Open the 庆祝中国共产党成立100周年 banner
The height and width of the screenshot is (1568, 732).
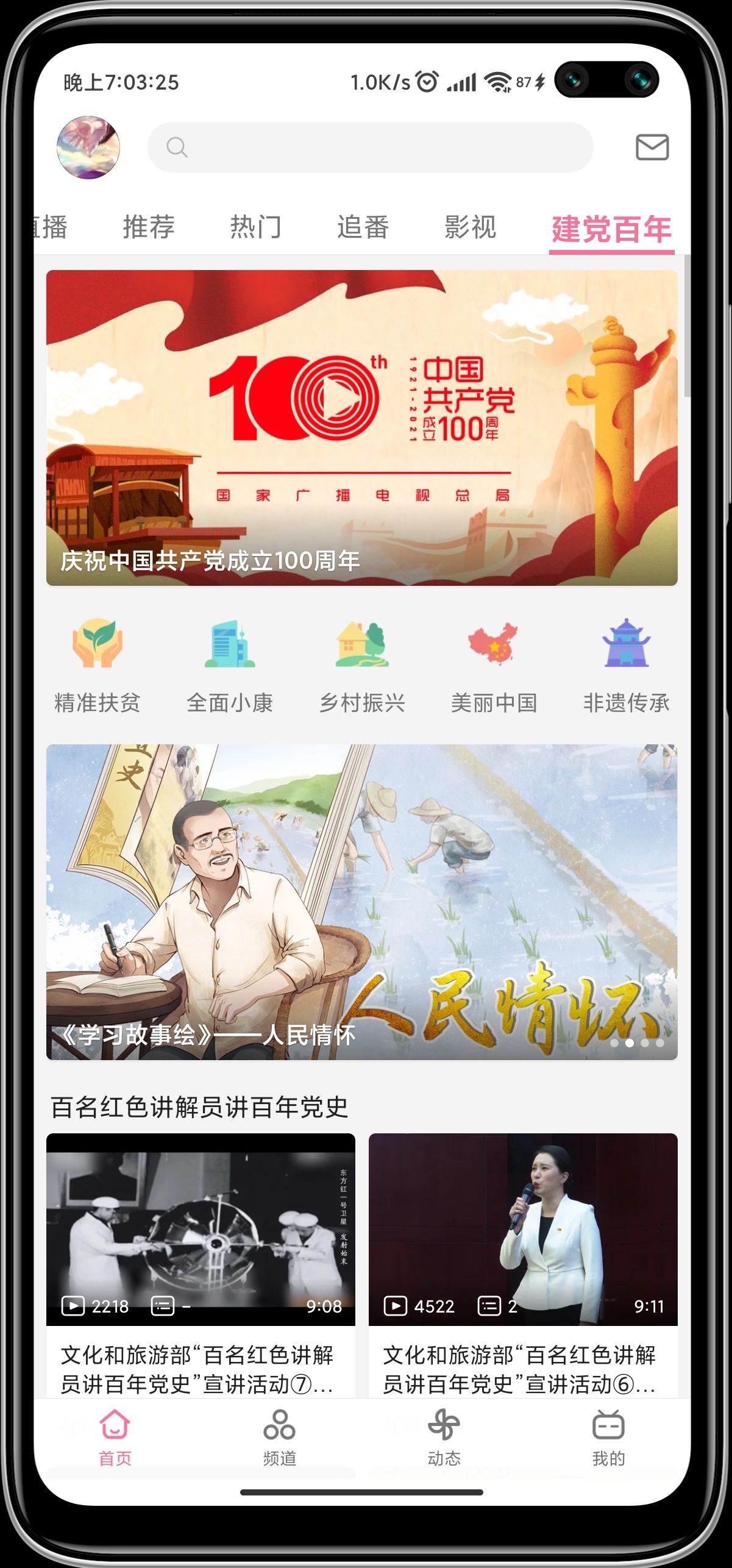[x=361, y=427]
